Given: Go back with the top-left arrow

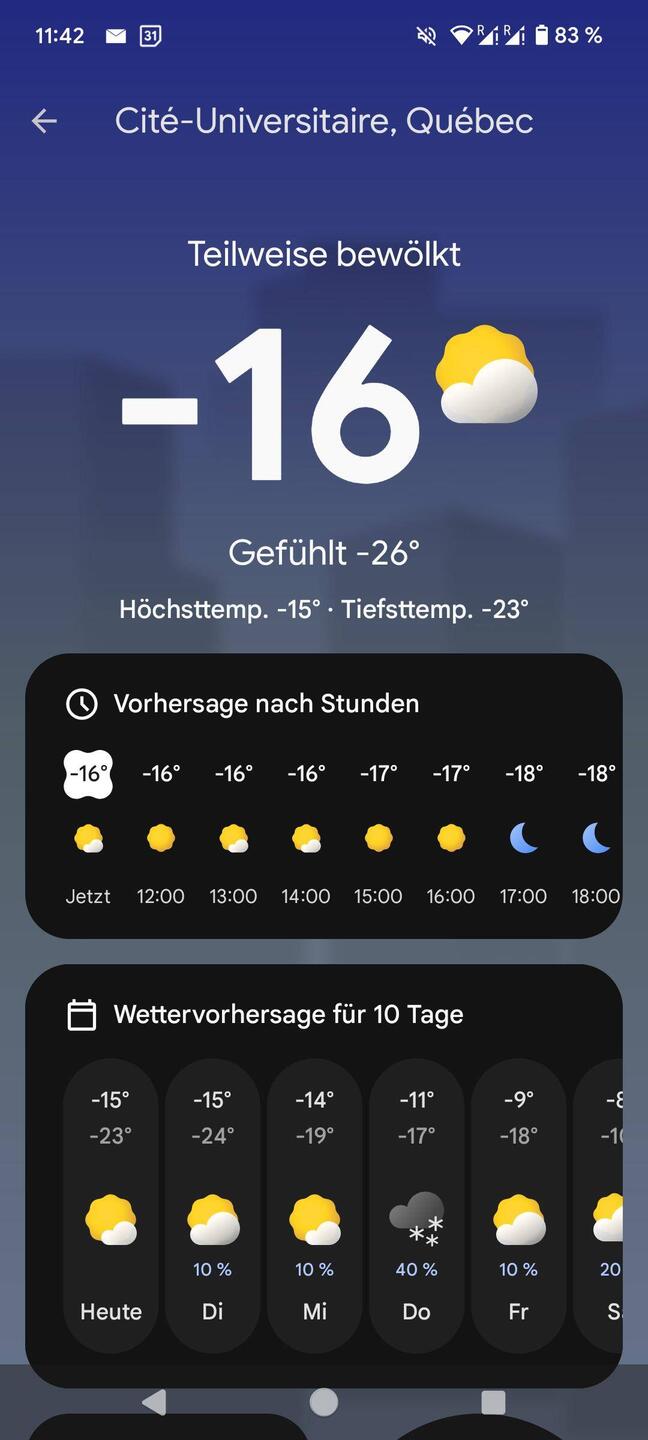Looking at the screenshot, I should point(44,121).
